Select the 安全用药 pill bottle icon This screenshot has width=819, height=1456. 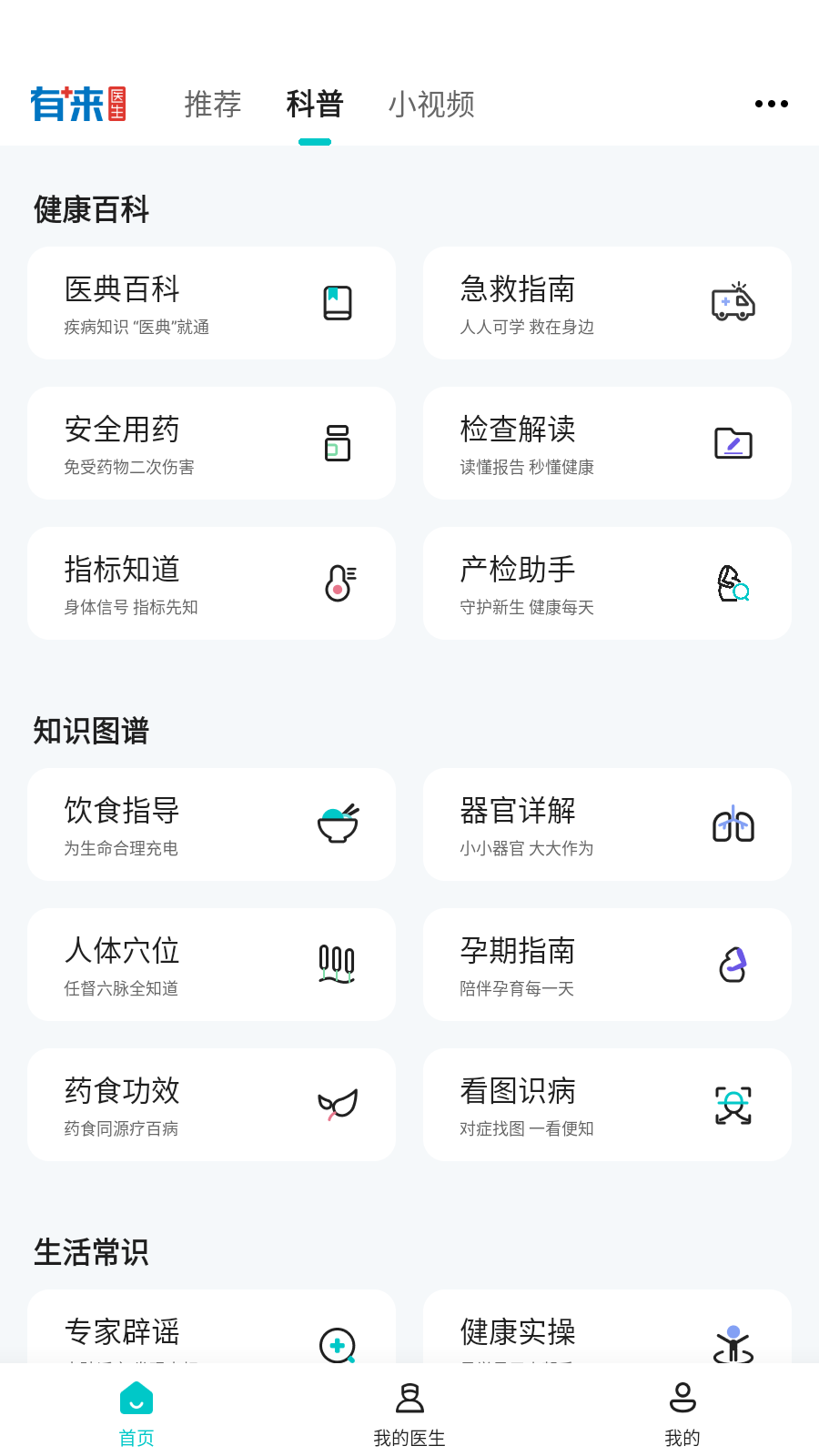(337, 443)
